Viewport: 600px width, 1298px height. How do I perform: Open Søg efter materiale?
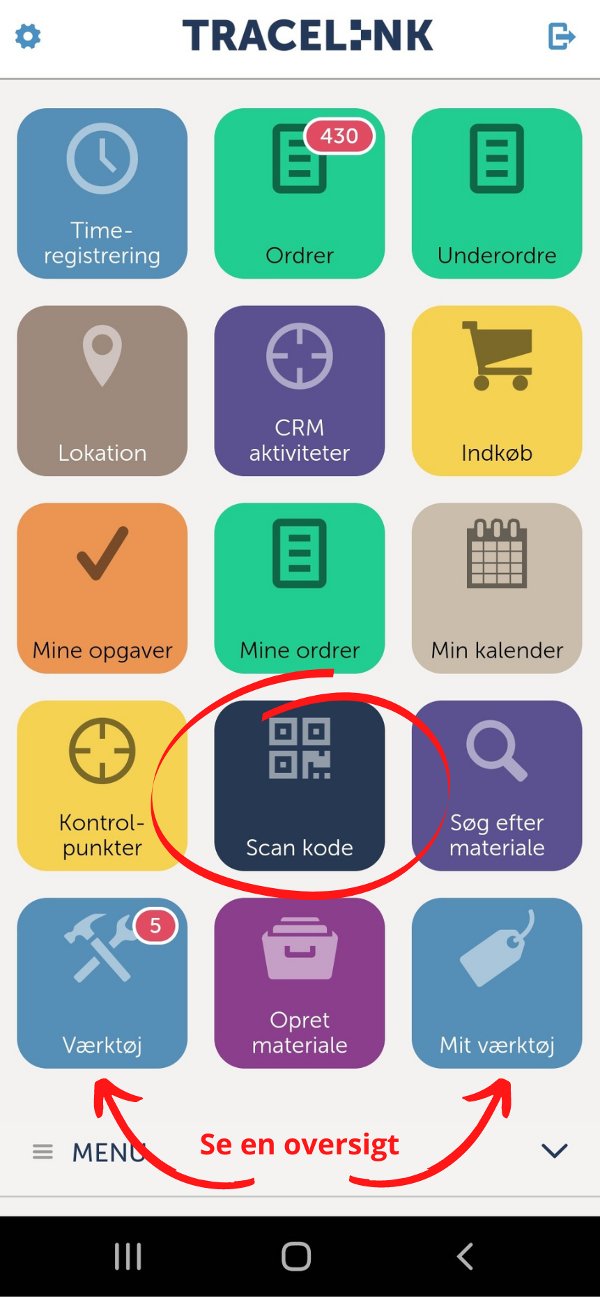496,785
